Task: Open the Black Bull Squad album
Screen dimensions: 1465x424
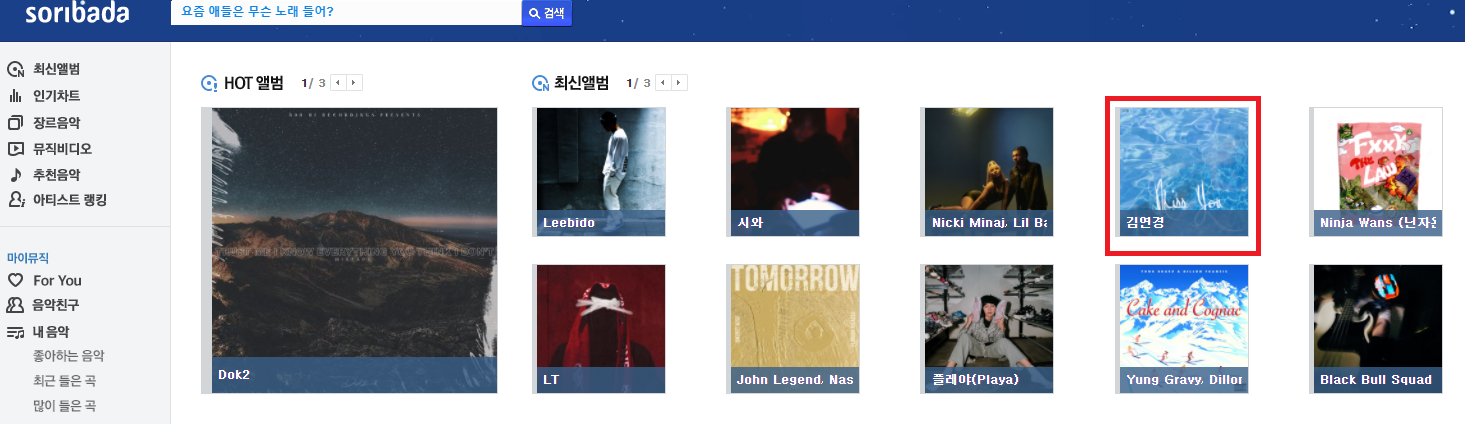Action: coord(1377,328)
